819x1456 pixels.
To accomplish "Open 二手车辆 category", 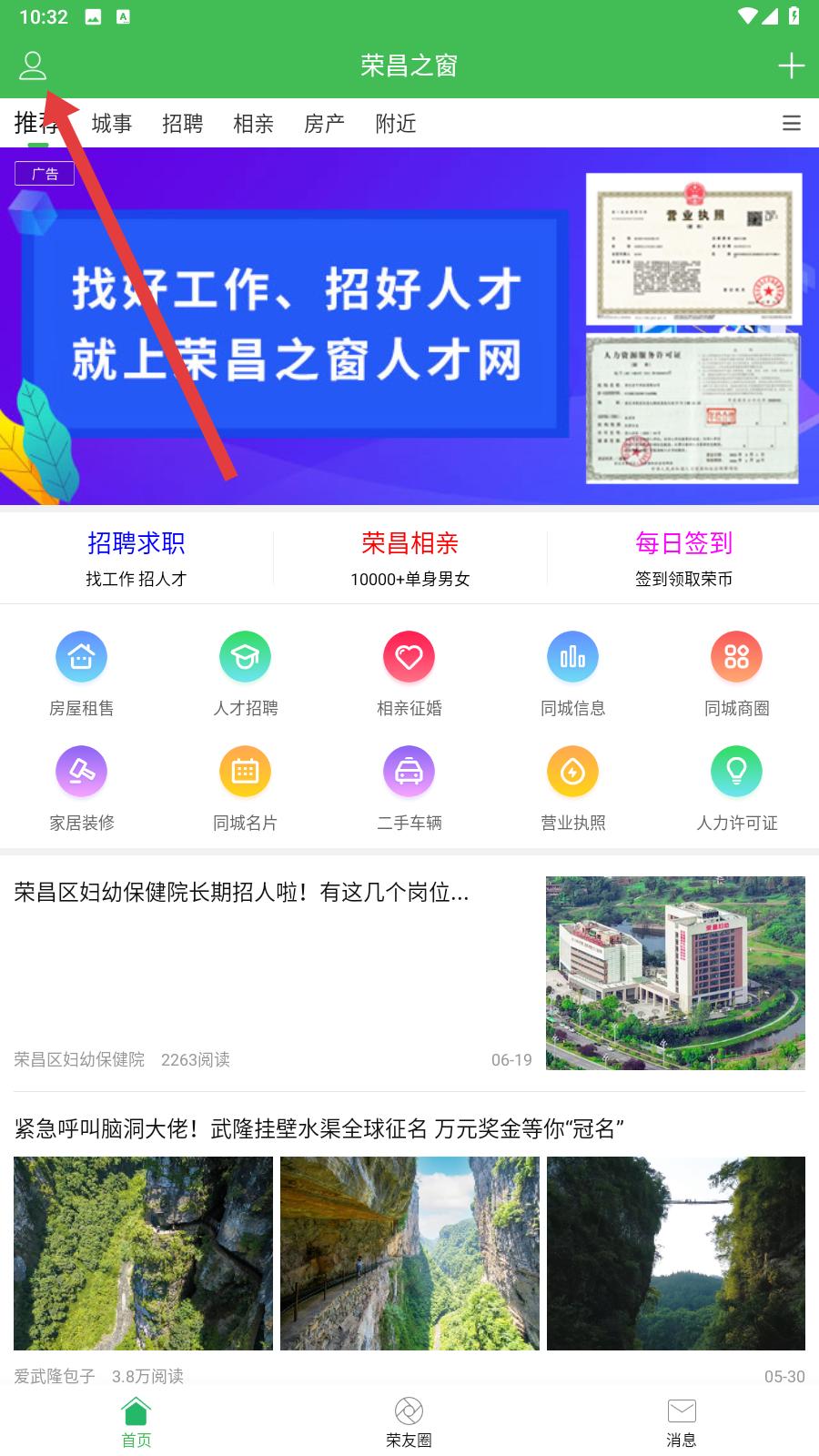I will tap(409, 788).
